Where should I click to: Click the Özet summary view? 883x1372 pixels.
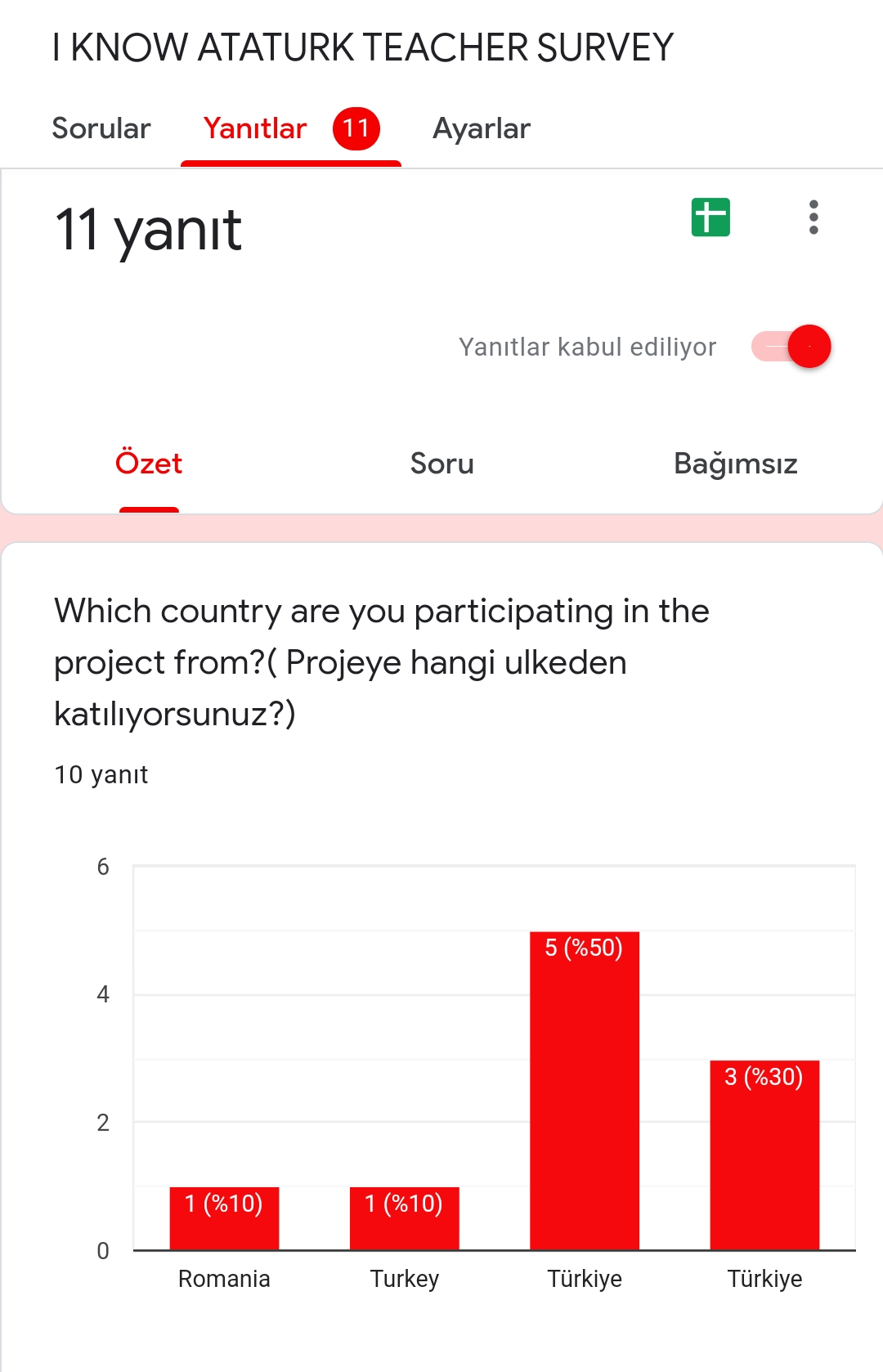[150, 464]
